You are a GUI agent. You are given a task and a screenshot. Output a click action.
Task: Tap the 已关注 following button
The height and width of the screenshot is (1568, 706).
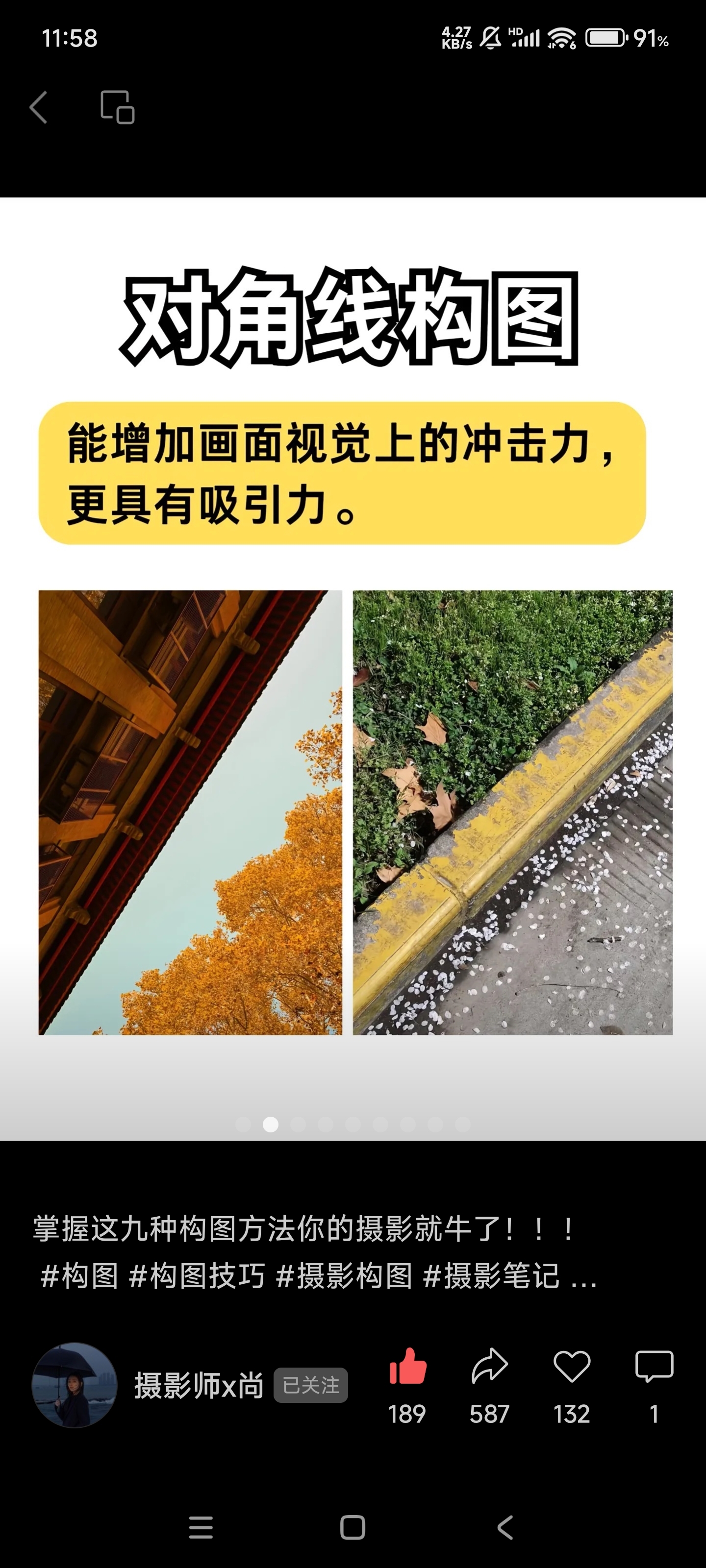click(x=311, y=1385)
